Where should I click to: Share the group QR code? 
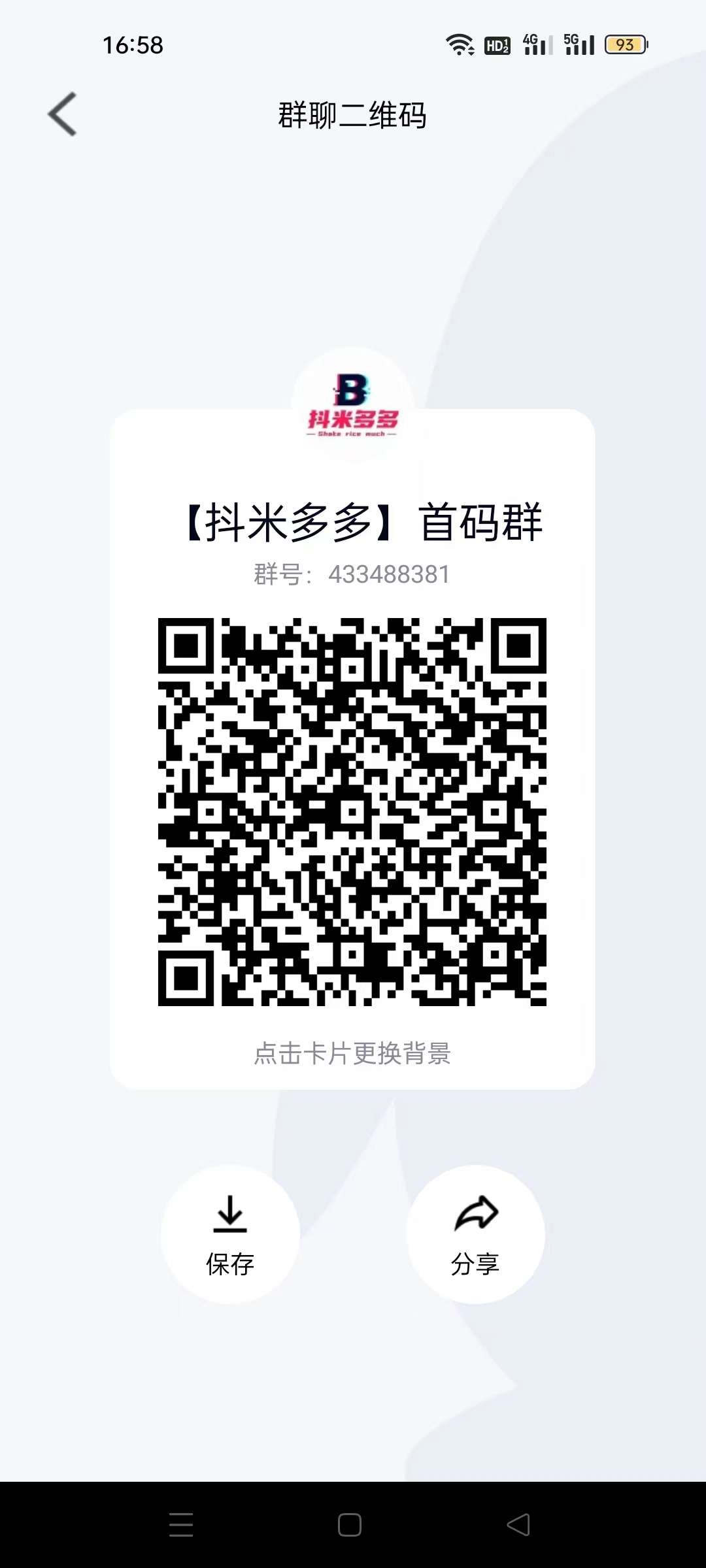[x=475, y=1234]
